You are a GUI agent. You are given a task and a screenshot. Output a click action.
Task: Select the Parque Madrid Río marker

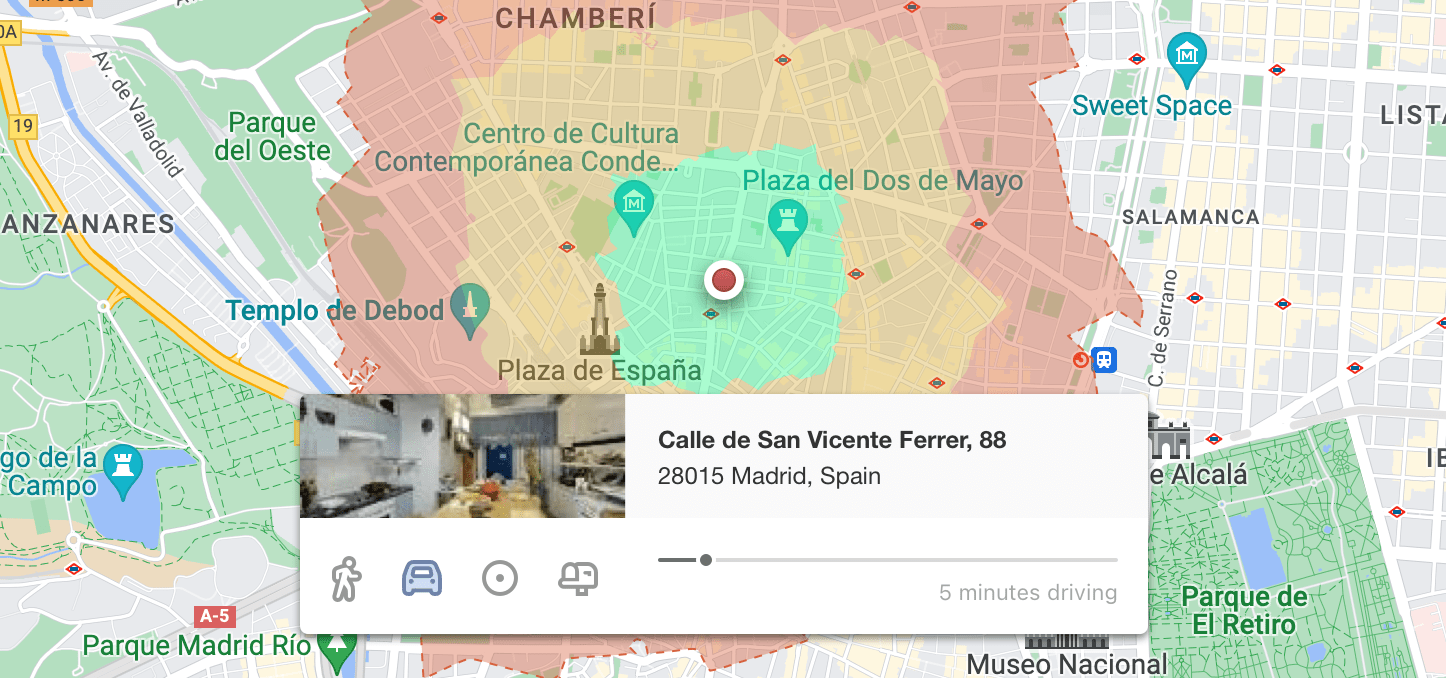(x=339, y=647)
